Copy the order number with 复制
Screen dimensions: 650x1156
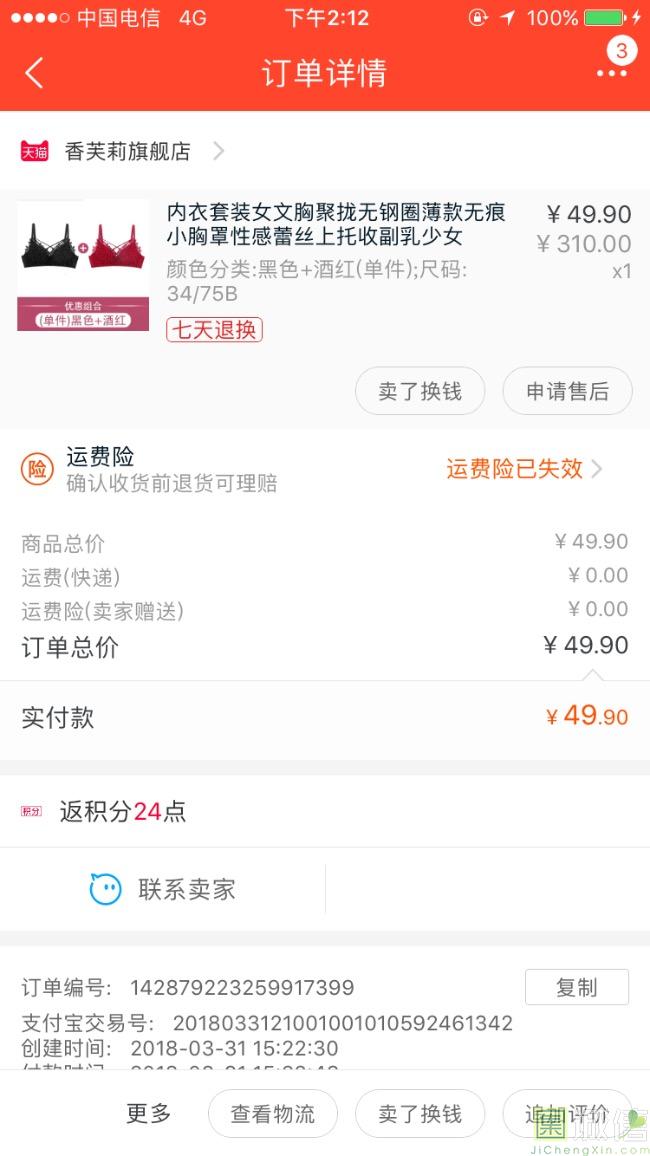pyautogui.click(x=576, y=987)
